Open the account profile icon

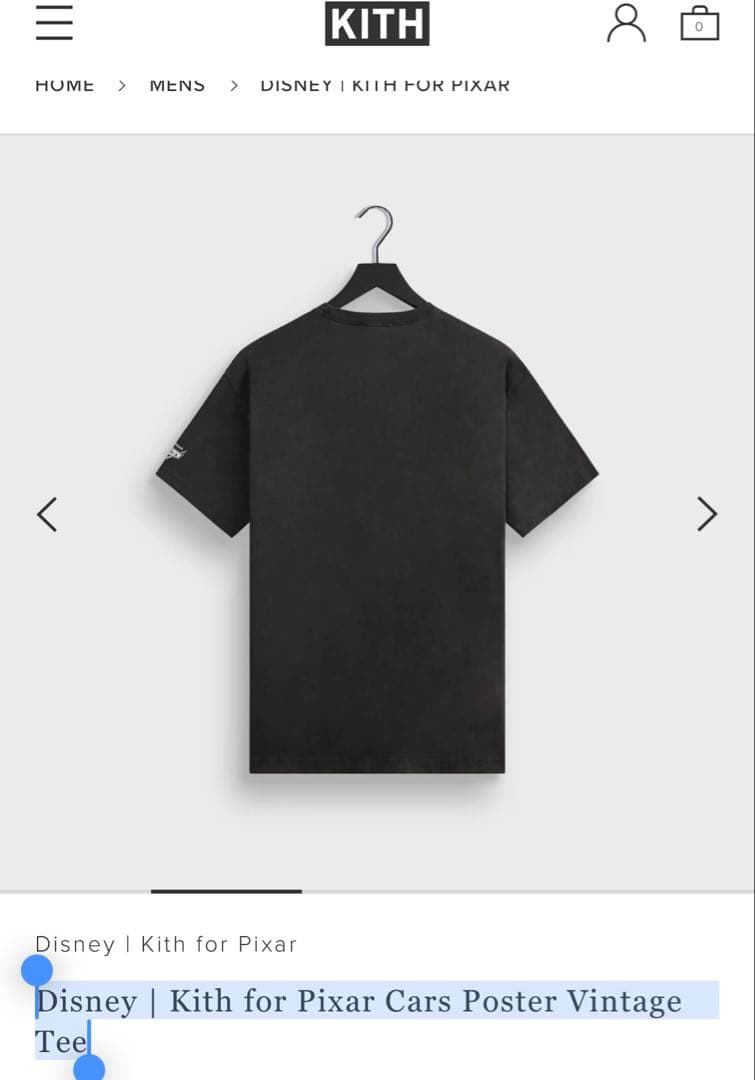click(x=626, y=23)
